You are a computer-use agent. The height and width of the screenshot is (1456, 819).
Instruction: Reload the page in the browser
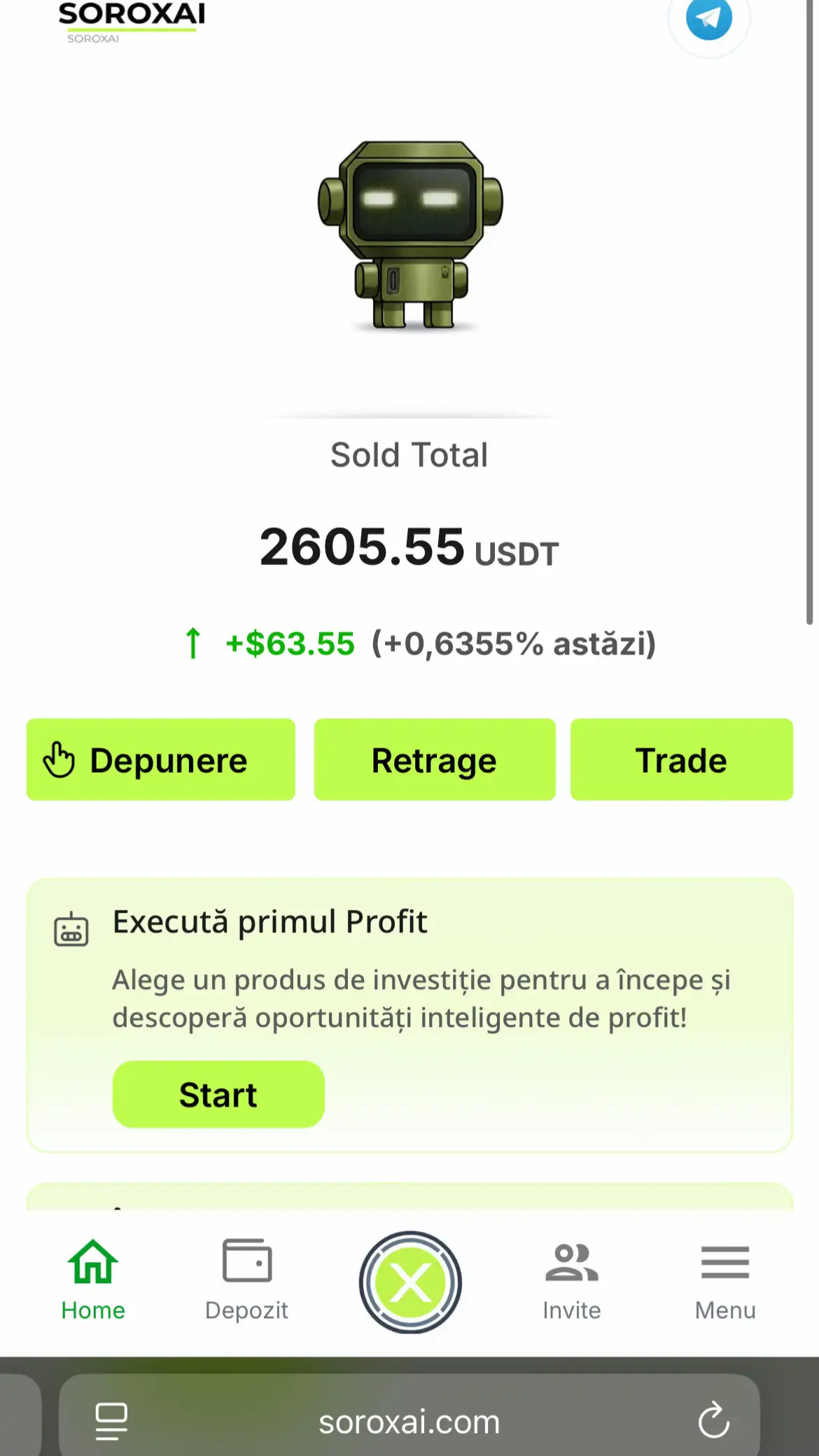click(x=714, y=1421)
